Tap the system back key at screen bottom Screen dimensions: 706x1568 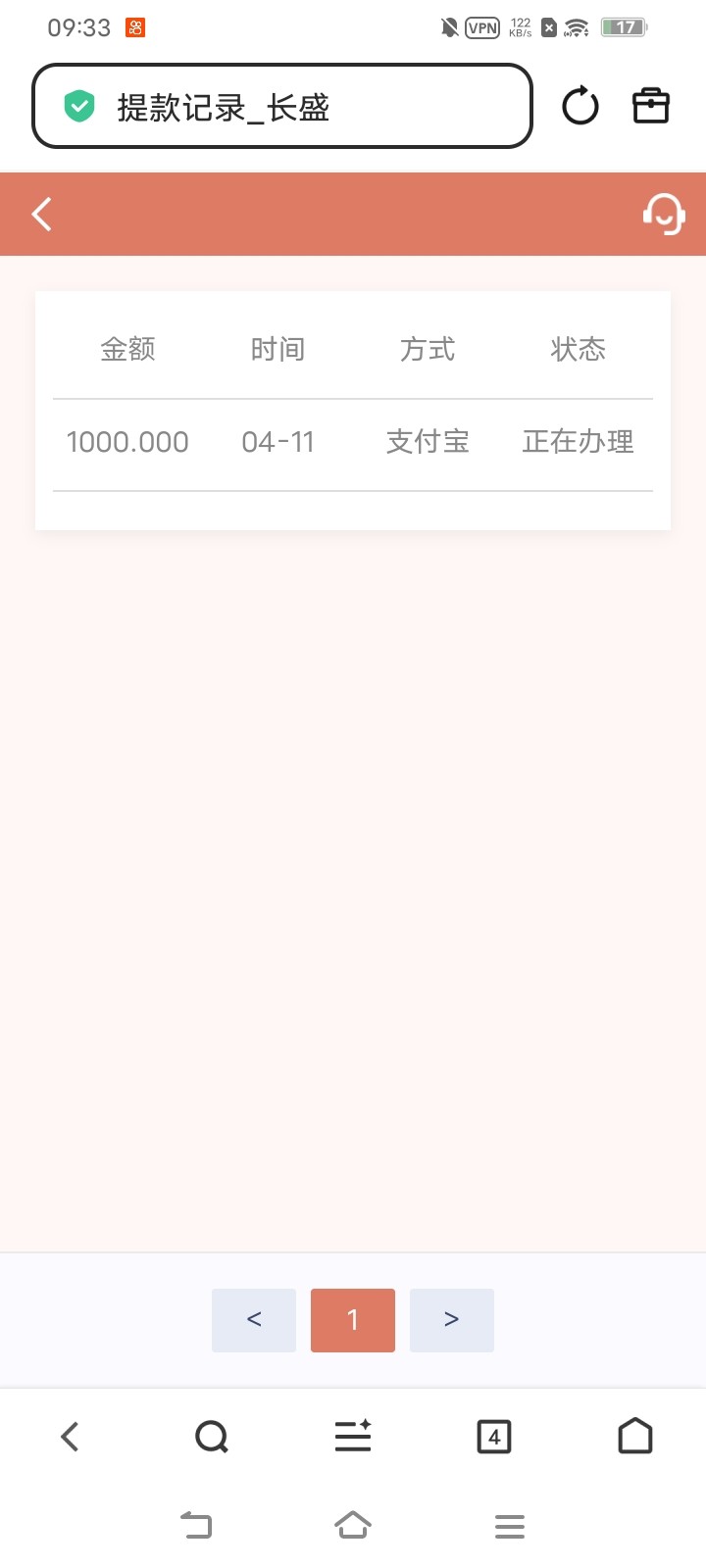tap(196, 1525)
